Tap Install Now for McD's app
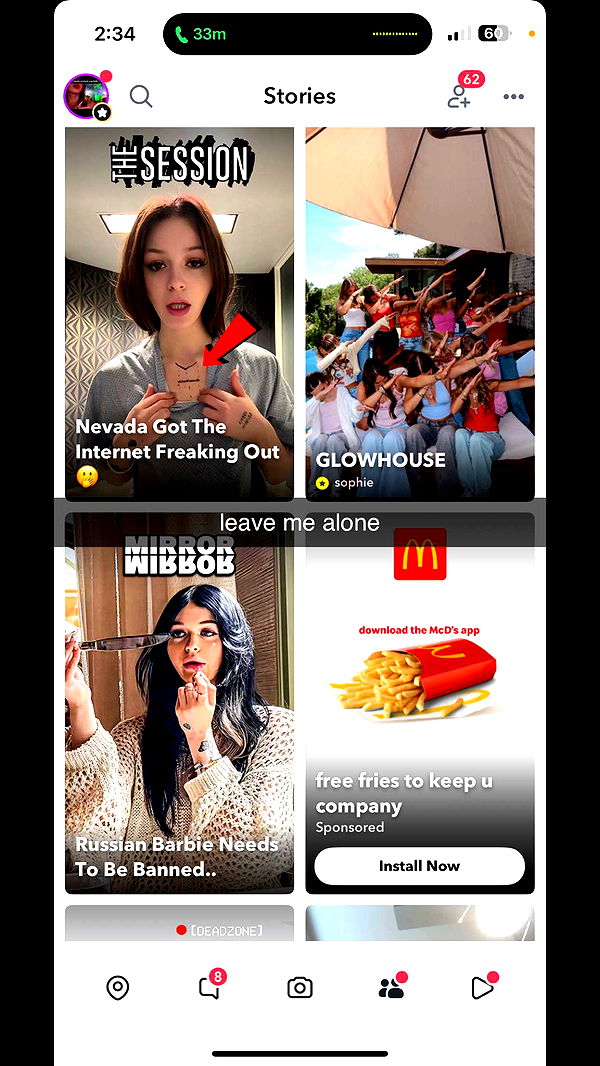This screenshot has width=600, height=1066. (420, 866)
